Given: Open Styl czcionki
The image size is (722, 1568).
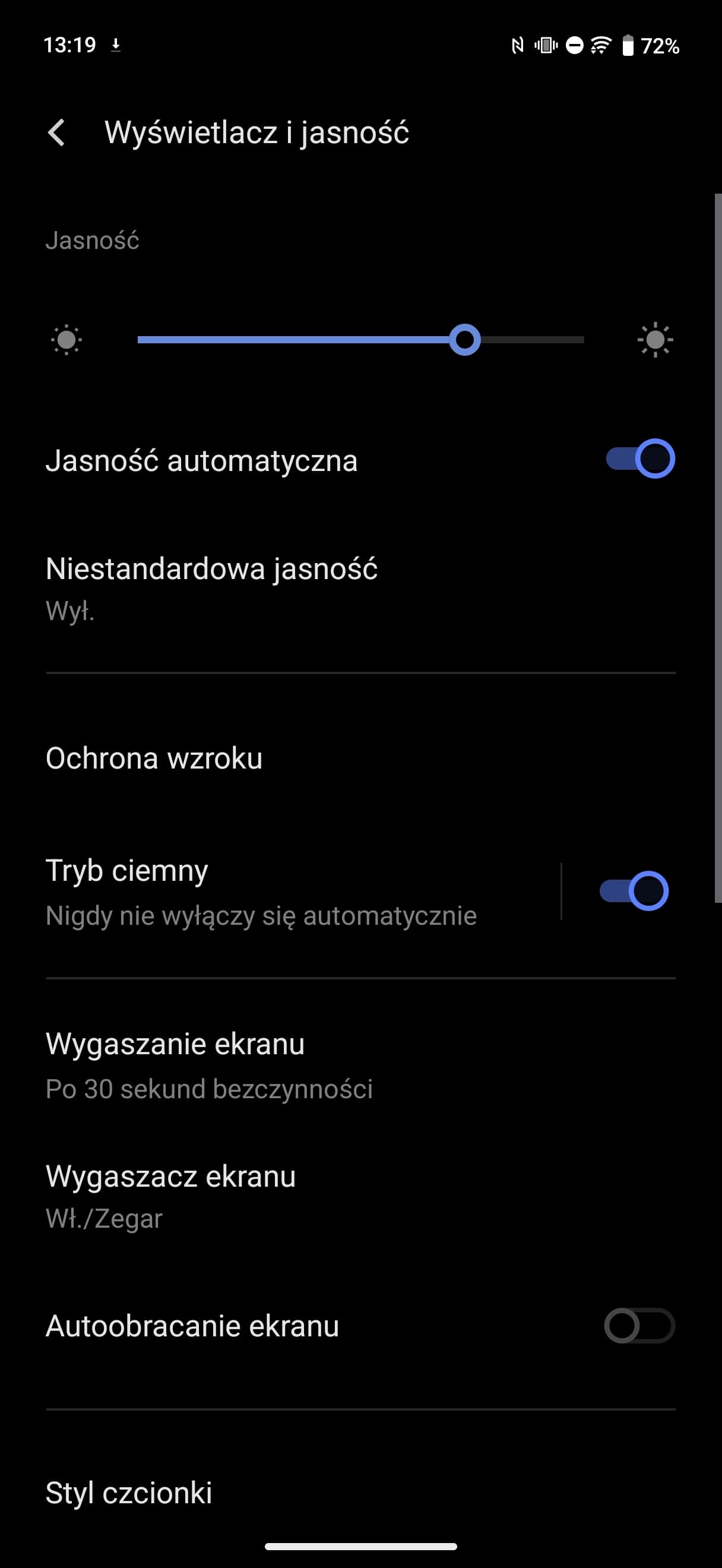Looking at the screenshot, I should (x=360, y=1493).
